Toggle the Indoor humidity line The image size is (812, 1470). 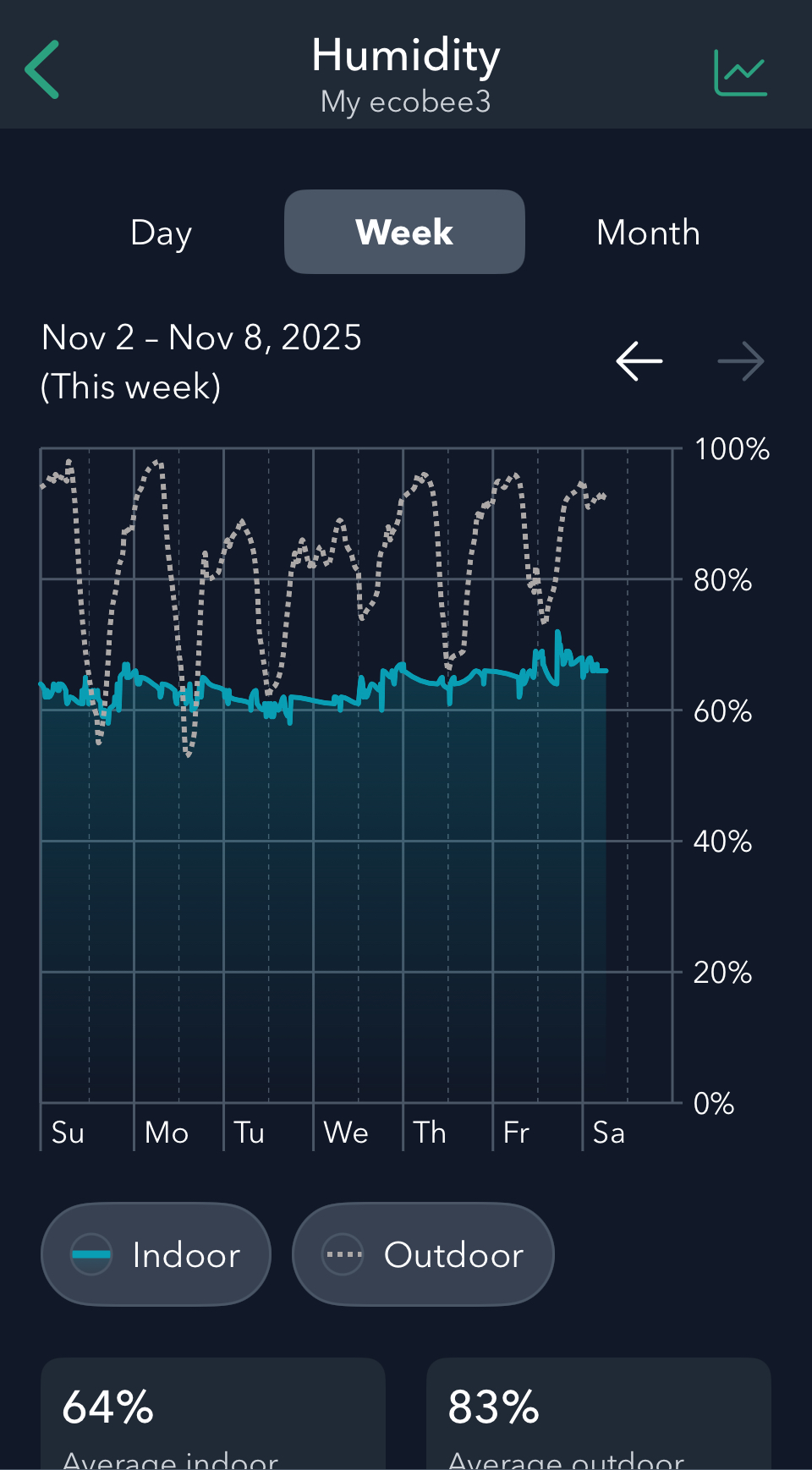156,1254
